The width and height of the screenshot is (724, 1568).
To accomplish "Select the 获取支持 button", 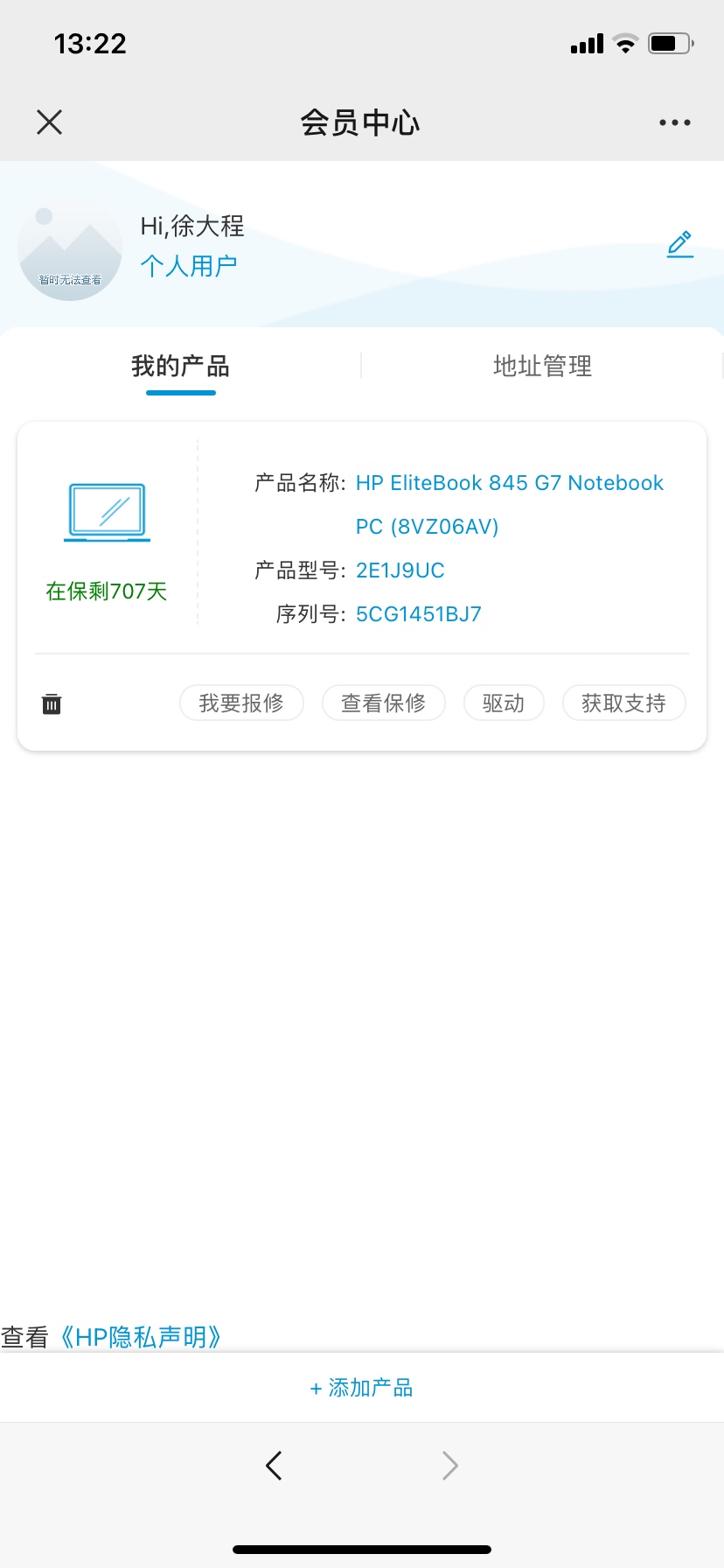I will [623, 703].
